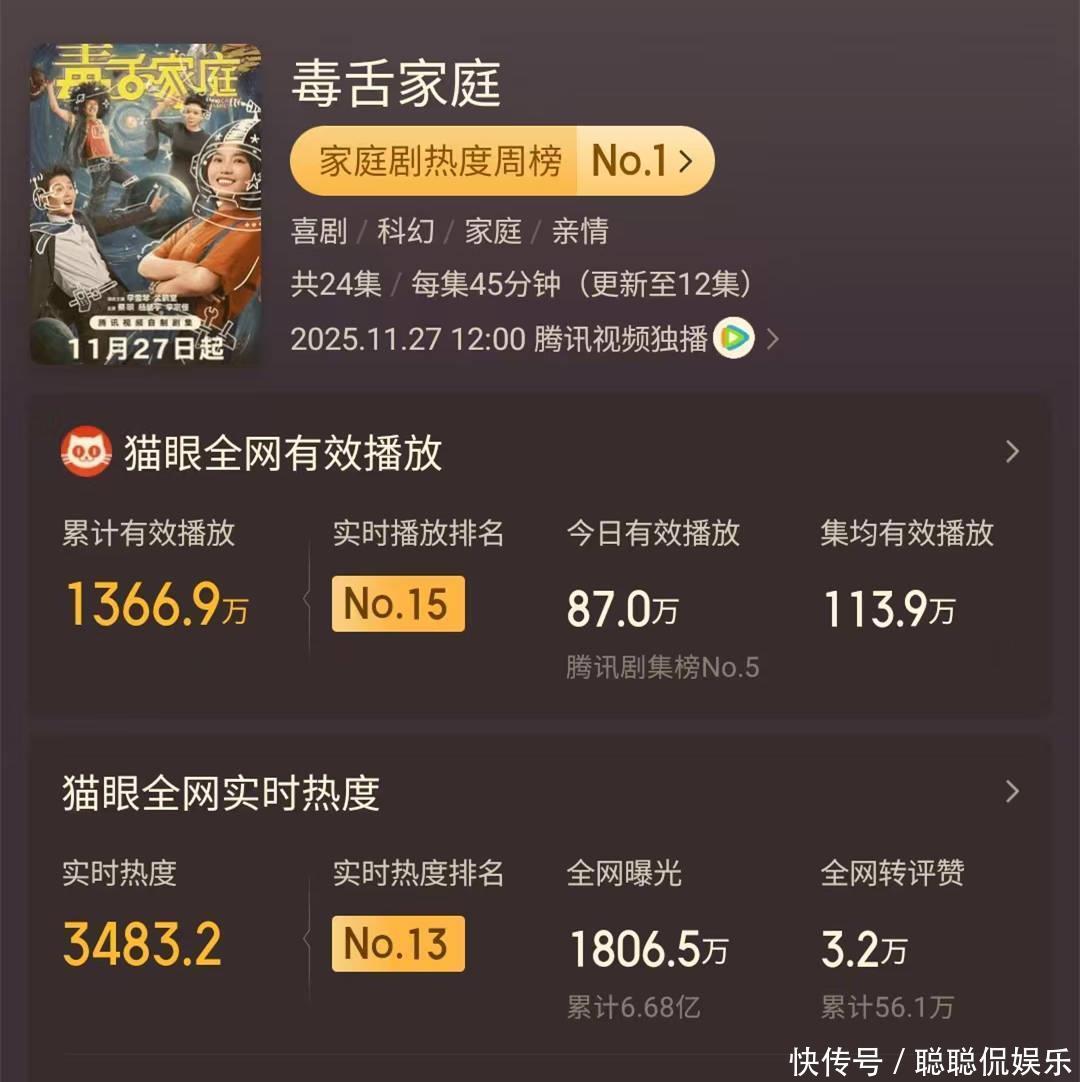Expand 猫眼全网实时热度 details
The width and height of the screenshot is (1080, 1082).
[1011, 792]
